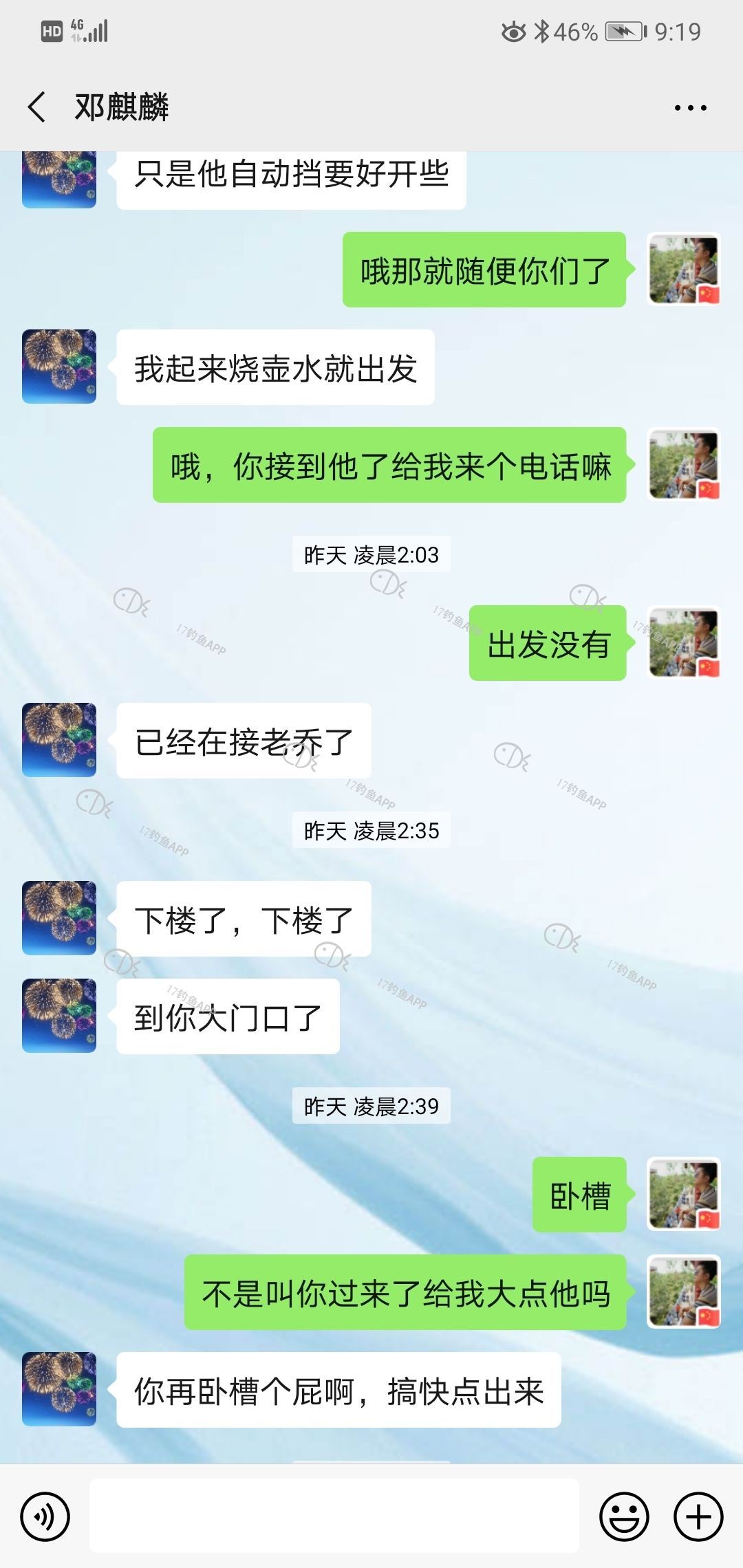Open my avatar beside 卧槽 message
The width and height of the screenshot is (743, 1568).
coord(684,1195)
